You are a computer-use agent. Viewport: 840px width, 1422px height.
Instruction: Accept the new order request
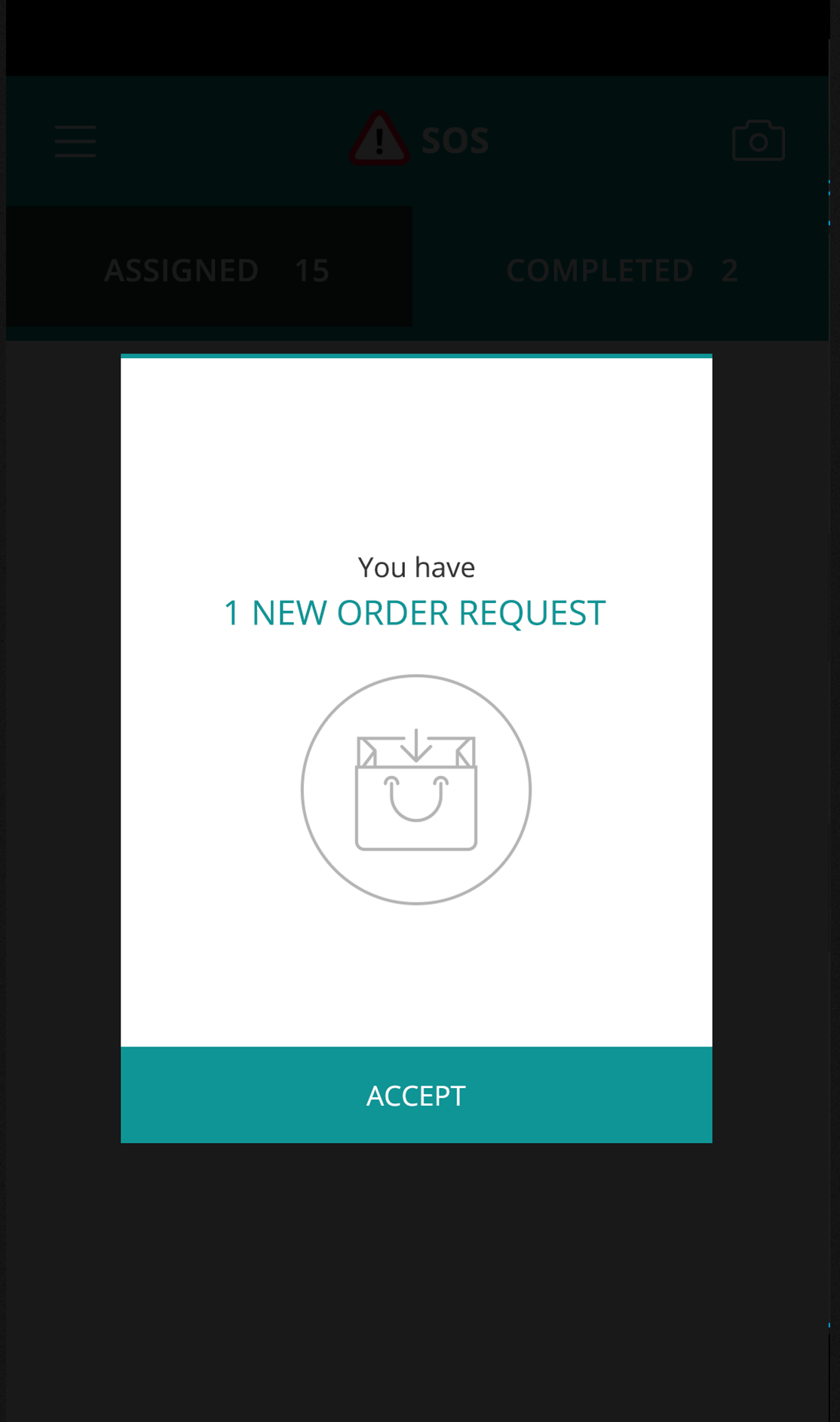pos(416,1095)
